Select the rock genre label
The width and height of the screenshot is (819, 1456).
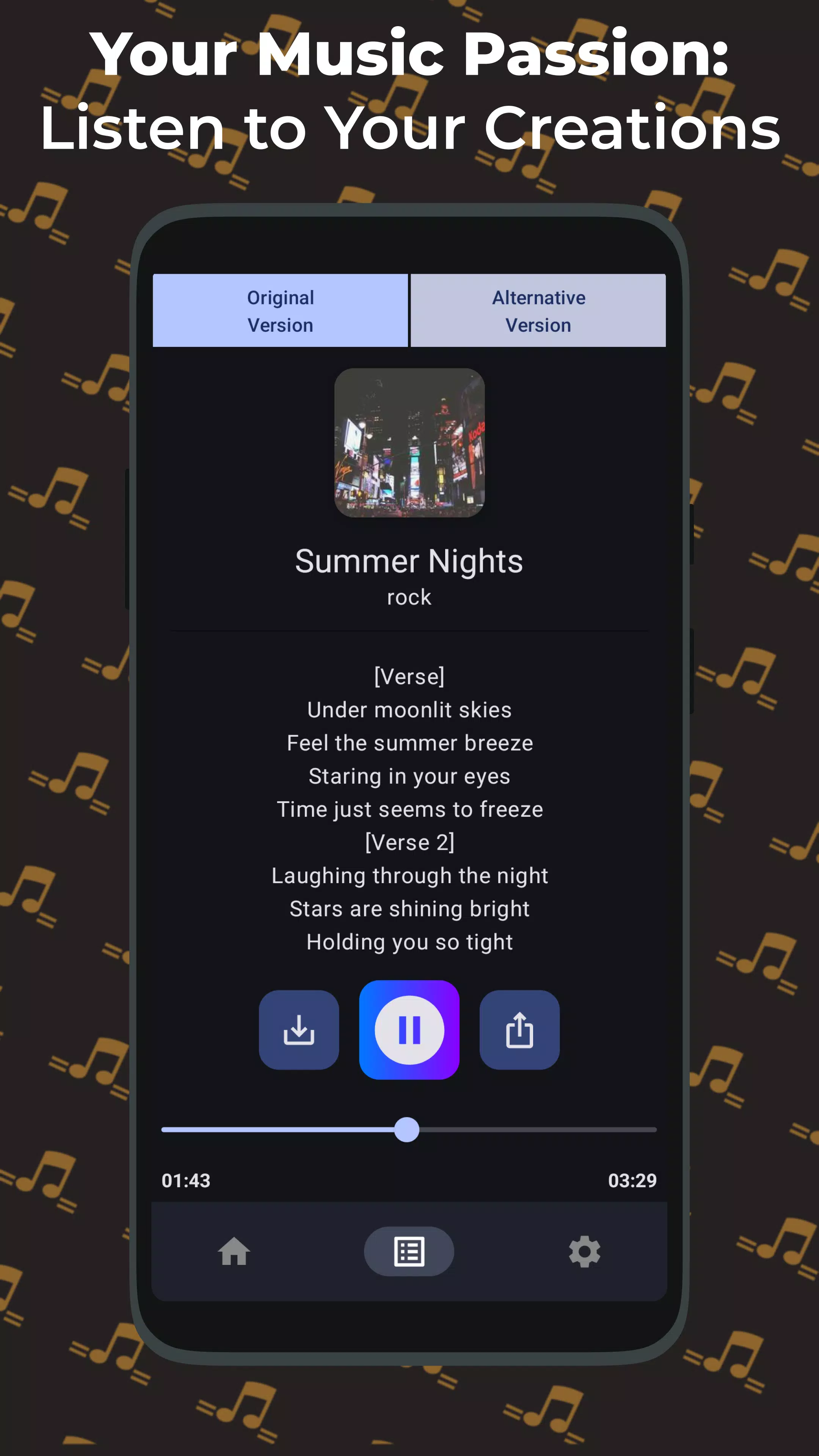click(x=409, y=596)
